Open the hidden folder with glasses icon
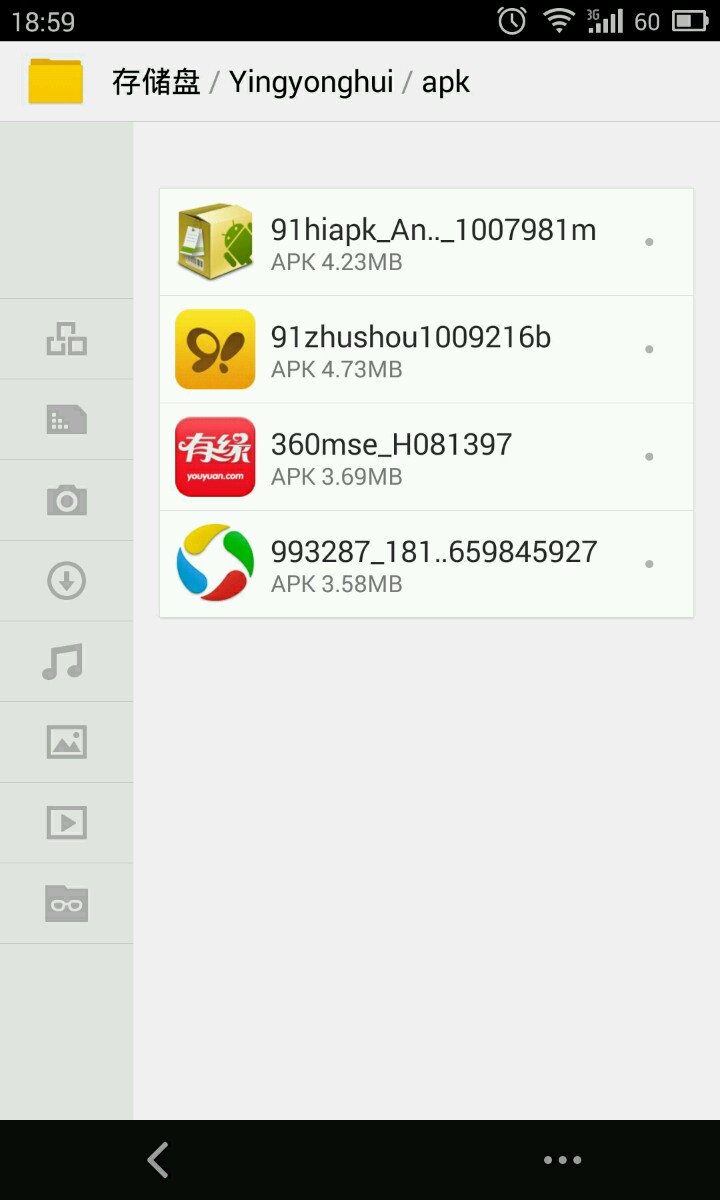720x1200 pixels. tap(66, 904)
